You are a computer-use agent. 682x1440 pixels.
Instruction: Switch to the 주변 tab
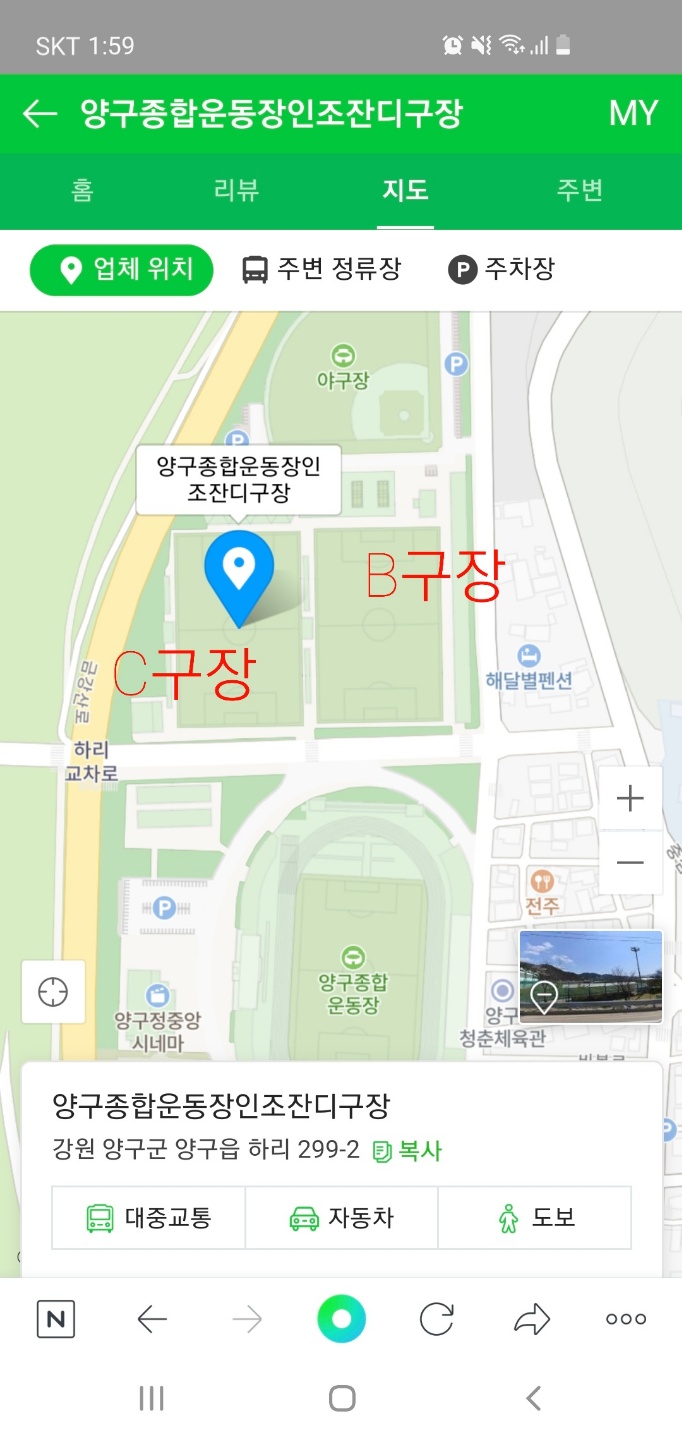(580, 190)
